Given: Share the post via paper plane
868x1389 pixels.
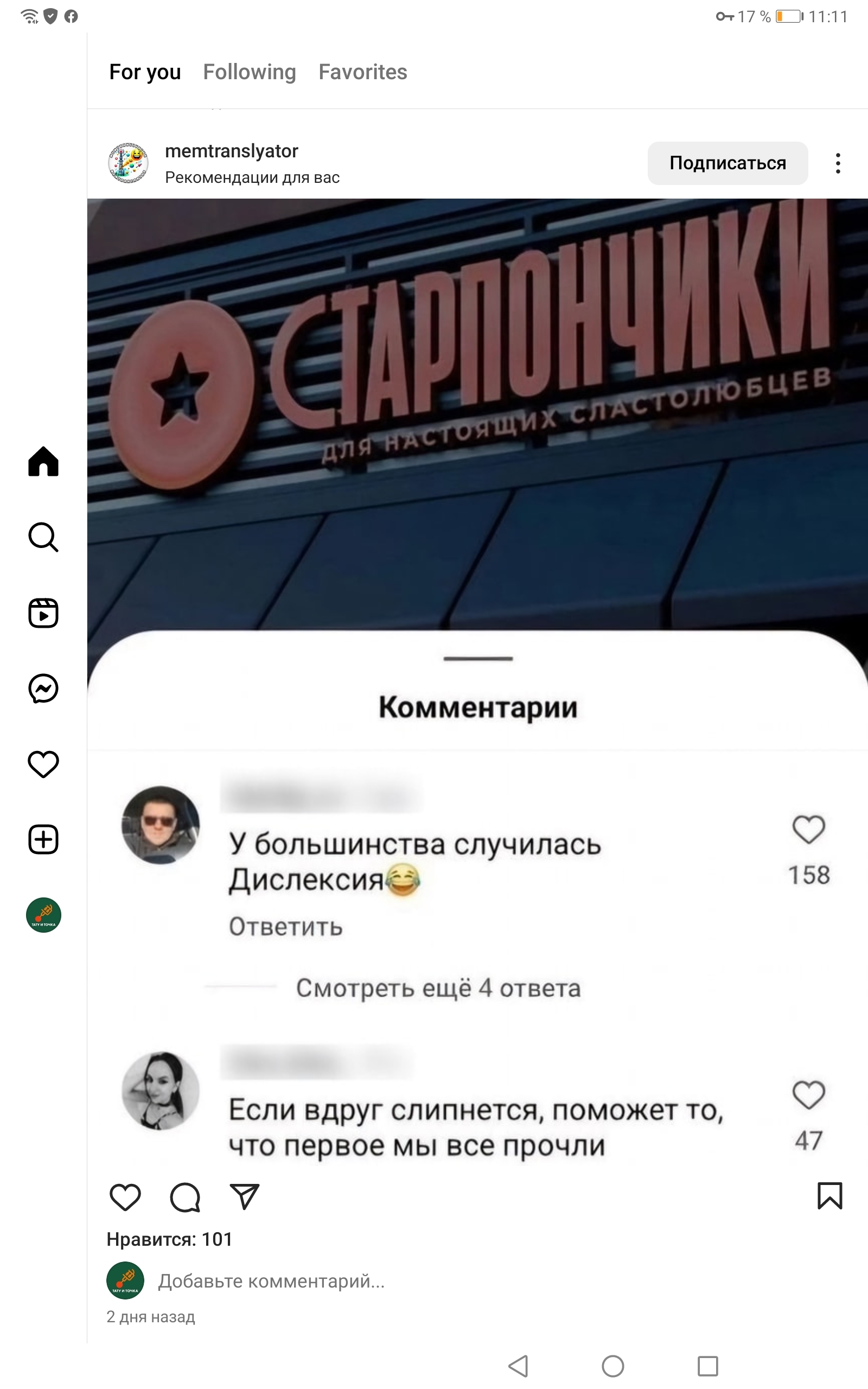Looking at the screenshot, I should [245, 1197].
